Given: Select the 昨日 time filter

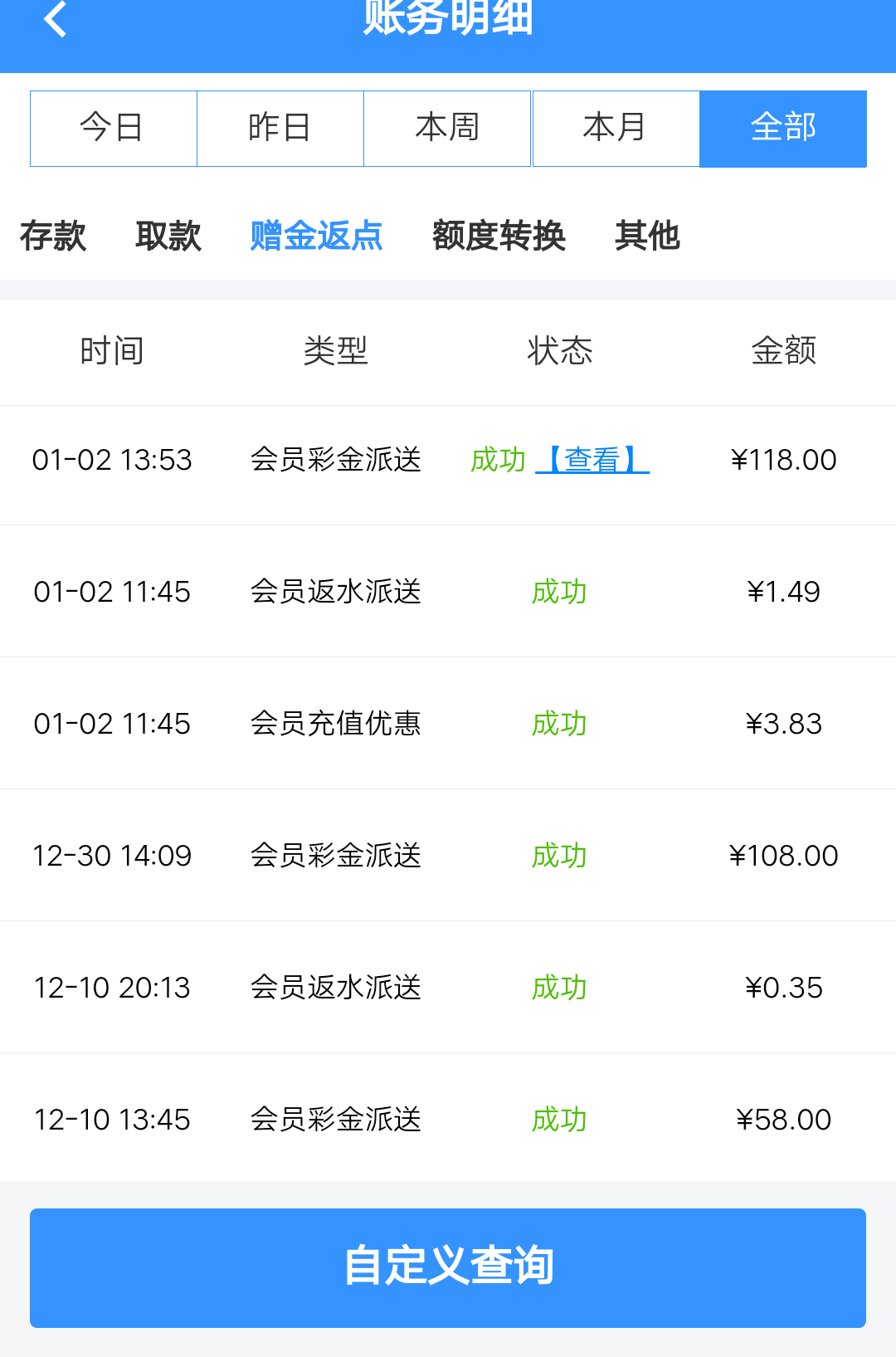Looking at the screenshot, I should [x=280, y=129].
